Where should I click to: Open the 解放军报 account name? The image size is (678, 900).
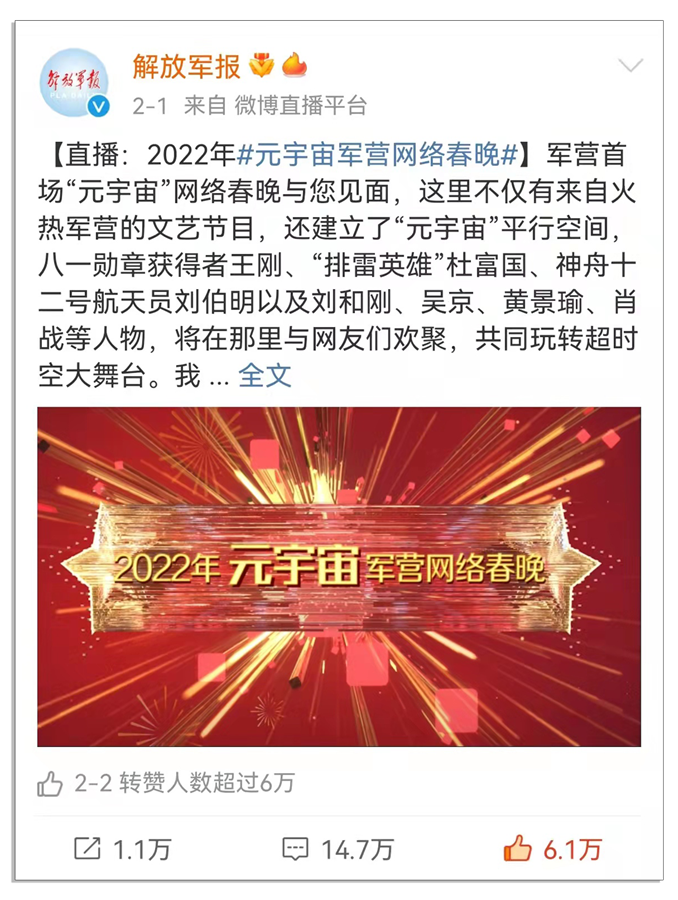pyautogui.click(x=187, y=66)
